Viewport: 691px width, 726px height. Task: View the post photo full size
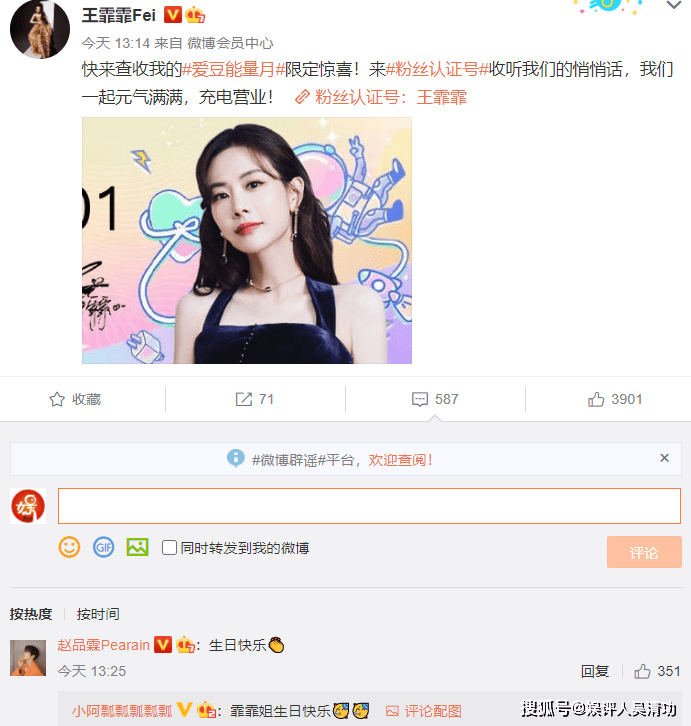click(246, 240)
